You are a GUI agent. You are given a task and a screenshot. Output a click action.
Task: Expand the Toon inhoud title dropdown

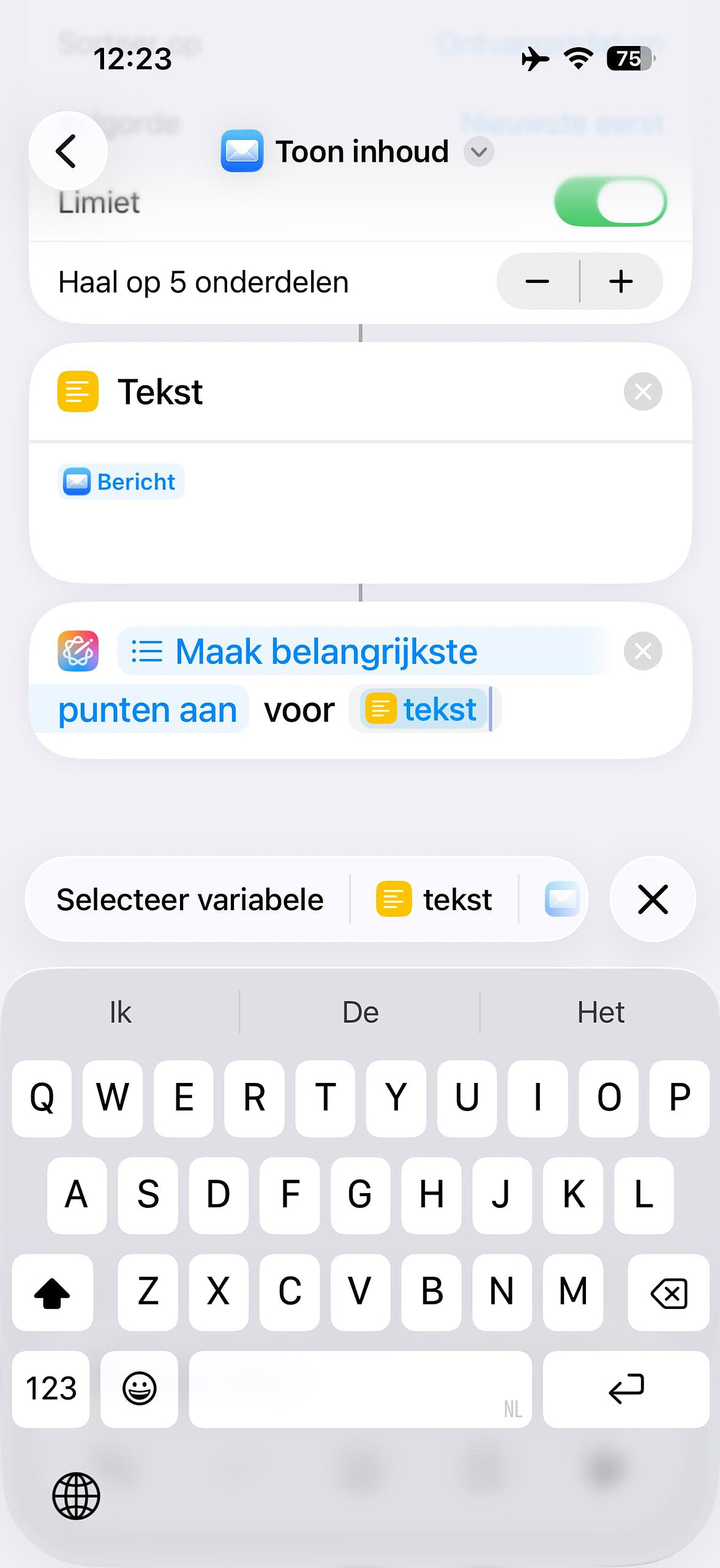coord(479,151)
